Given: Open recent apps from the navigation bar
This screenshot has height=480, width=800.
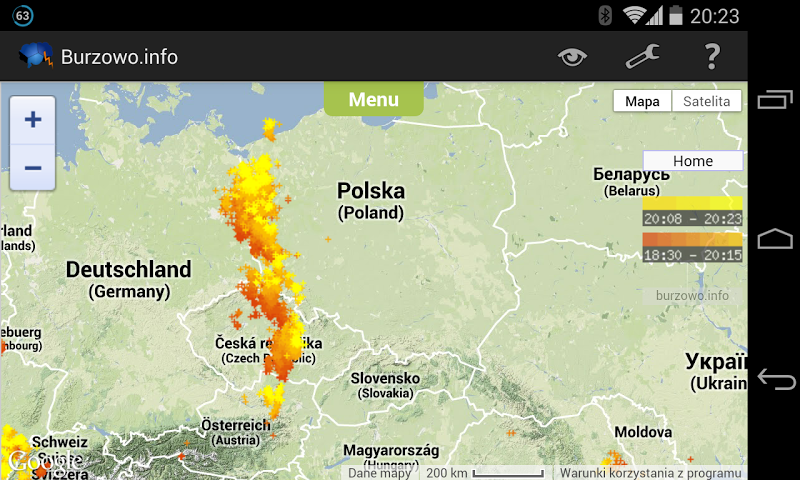Looking at the screenshot, I should pyautogui.click(x=775, y=99).
